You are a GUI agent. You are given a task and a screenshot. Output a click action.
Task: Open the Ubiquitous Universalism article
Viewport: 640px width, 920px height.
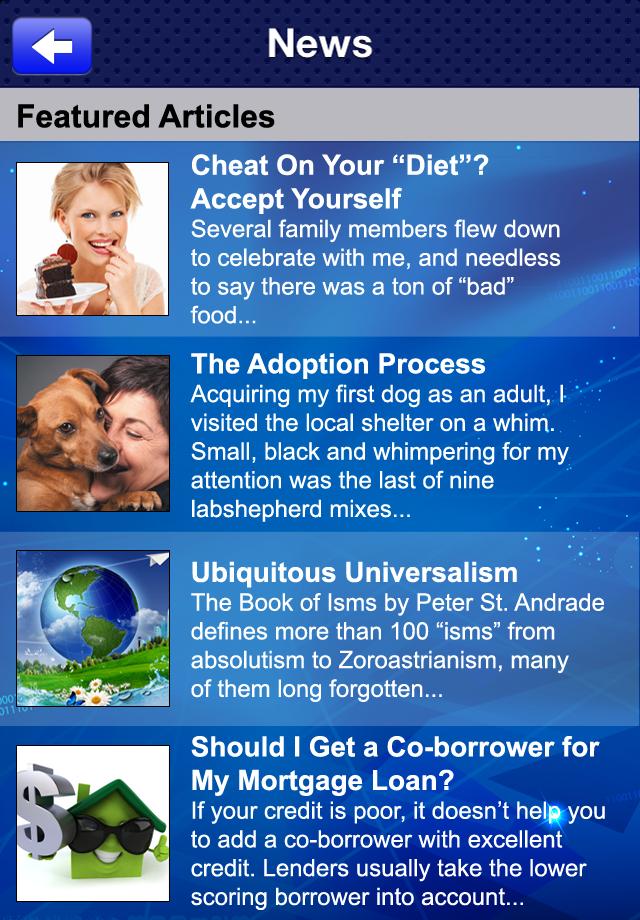pos(354,573)
